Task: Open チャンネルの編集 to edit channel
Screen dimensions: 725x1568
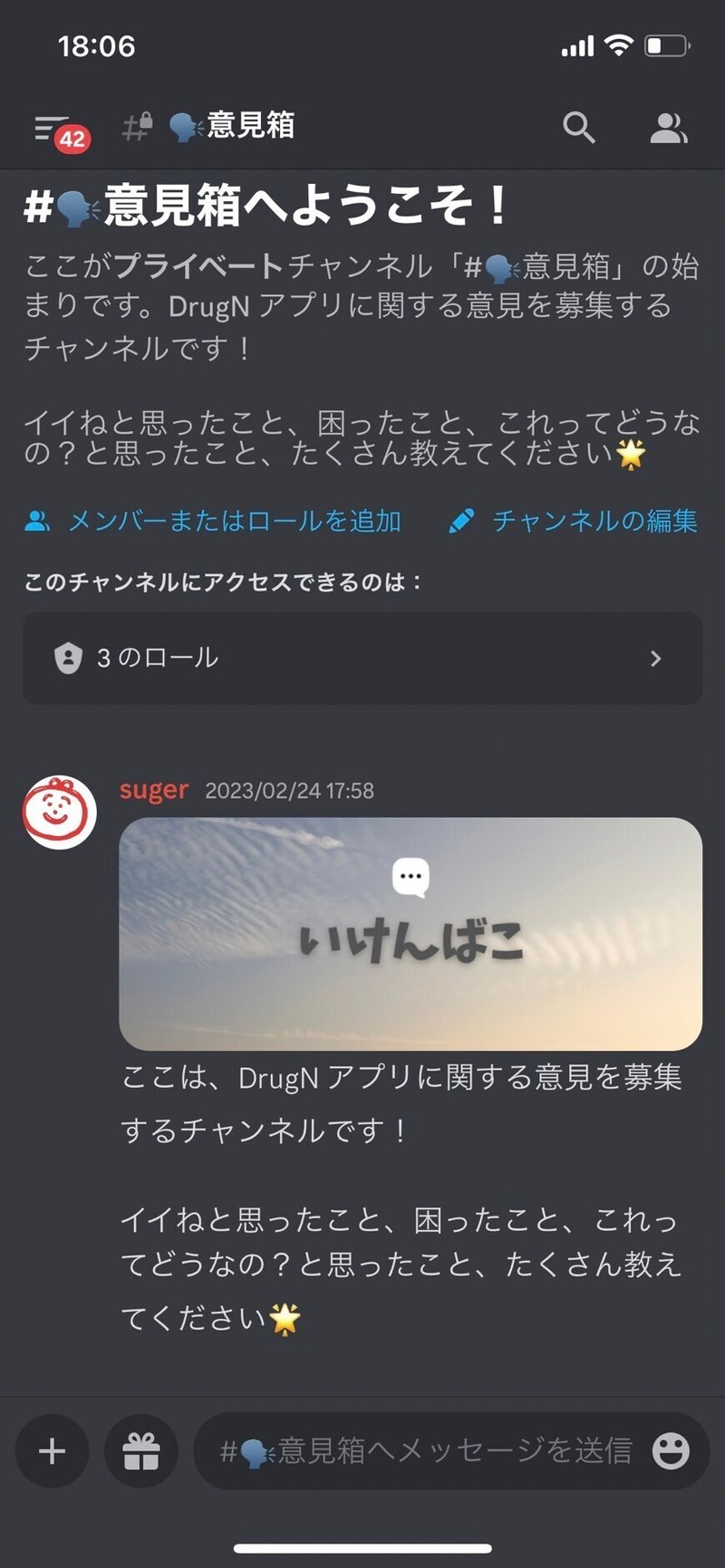Action: click(574, 521)
